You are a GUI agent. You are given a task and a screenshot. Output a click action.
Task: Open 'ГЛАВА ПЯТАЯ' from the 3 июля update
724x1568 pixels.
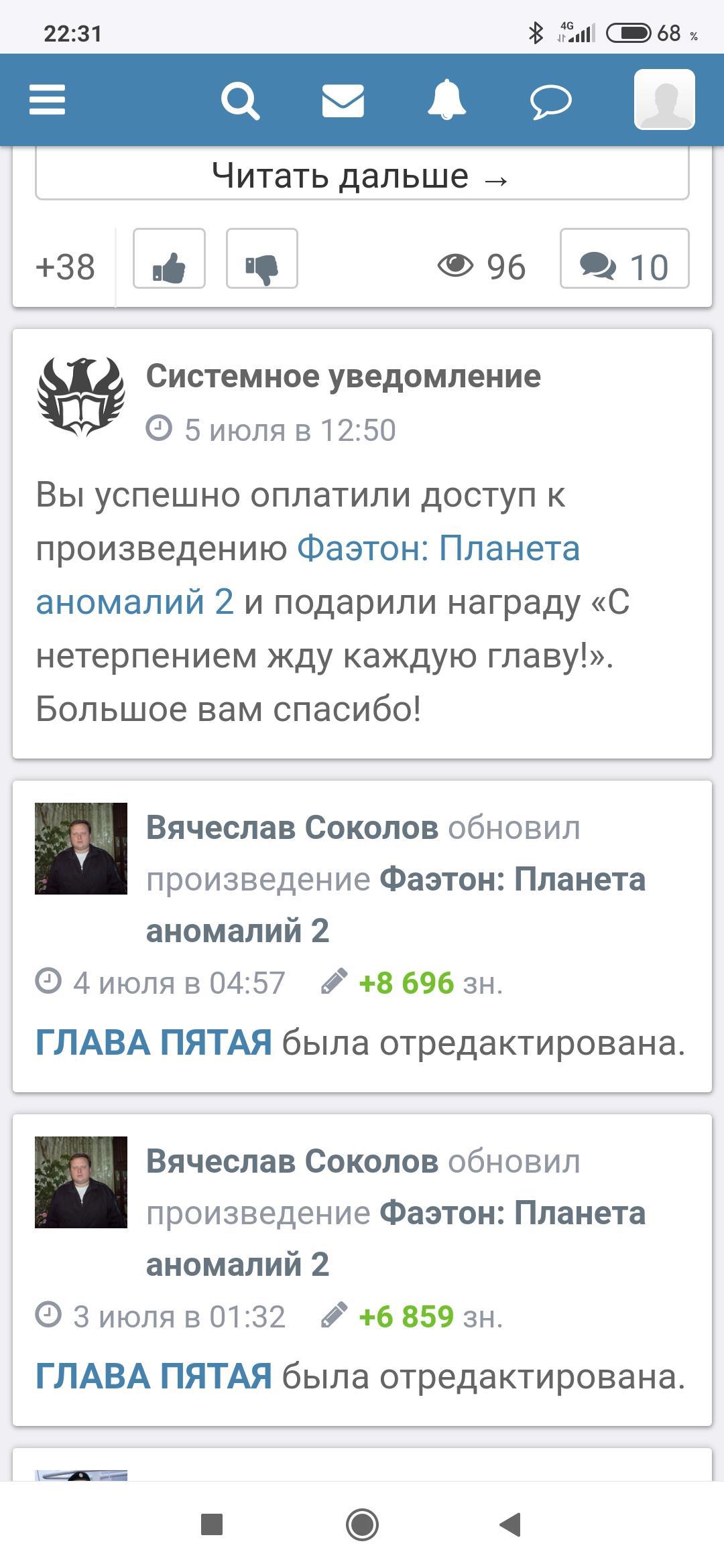[154, 1376]
